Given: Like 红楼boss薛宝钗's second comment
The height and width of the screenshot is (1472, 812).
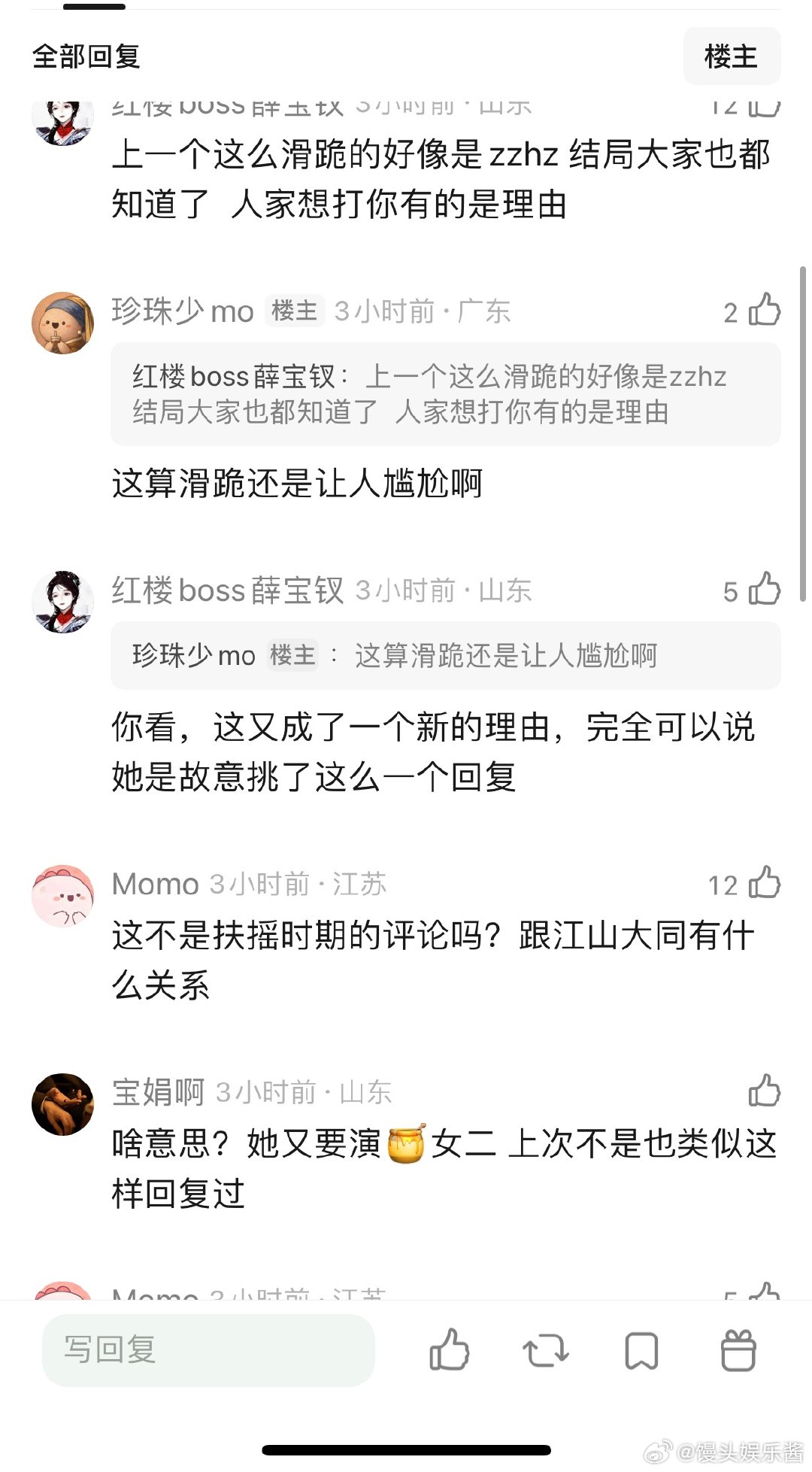Looking at the screenshot, I should (x=765, y=590).
